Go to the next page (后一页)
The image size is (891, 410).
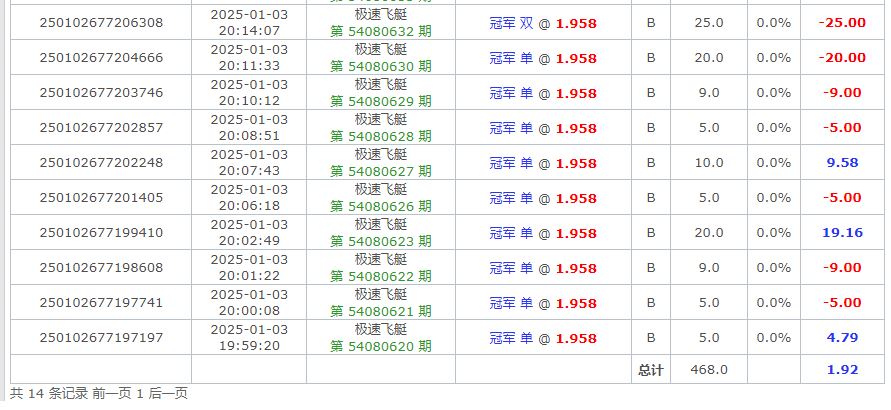tap(169, 394)
